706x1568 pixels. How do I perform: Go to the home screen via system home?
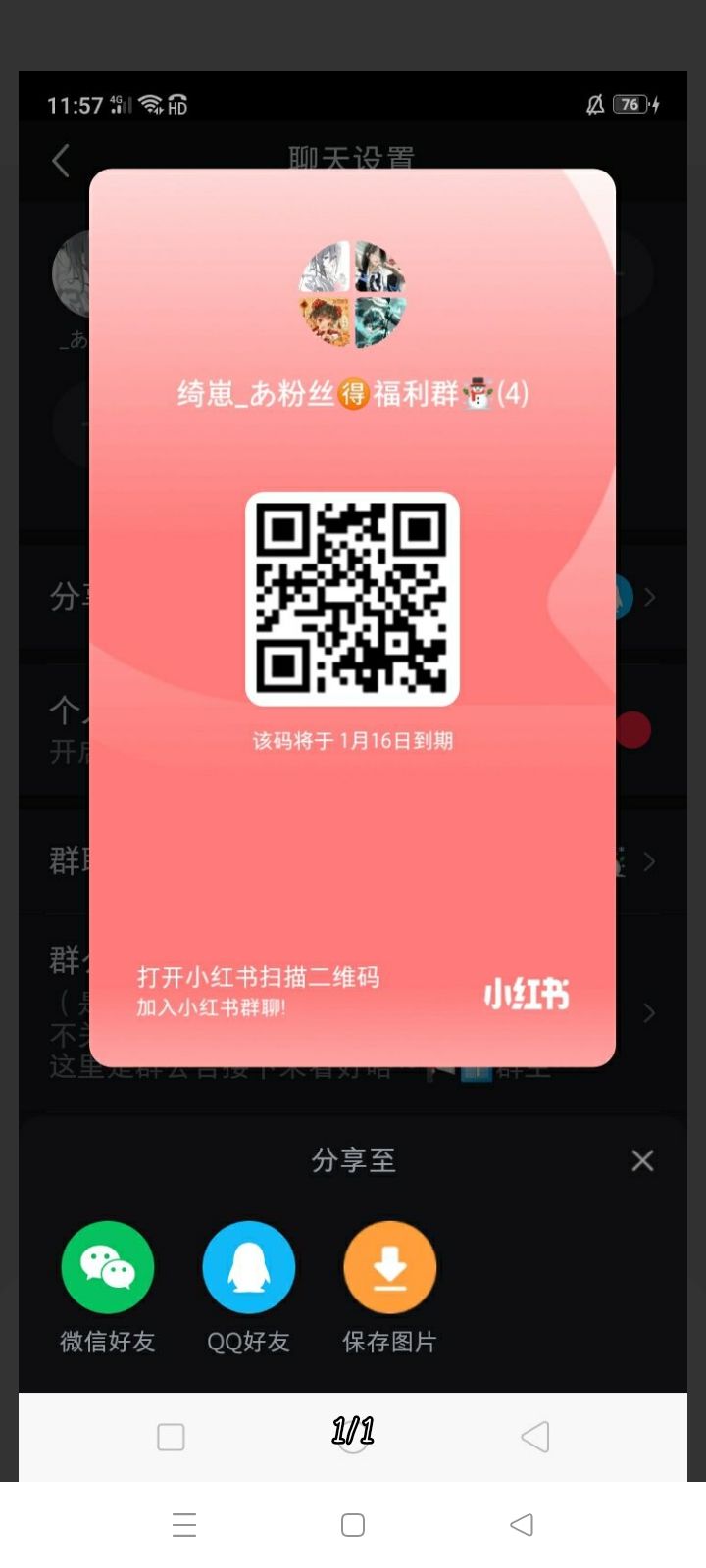point(353,1524)
